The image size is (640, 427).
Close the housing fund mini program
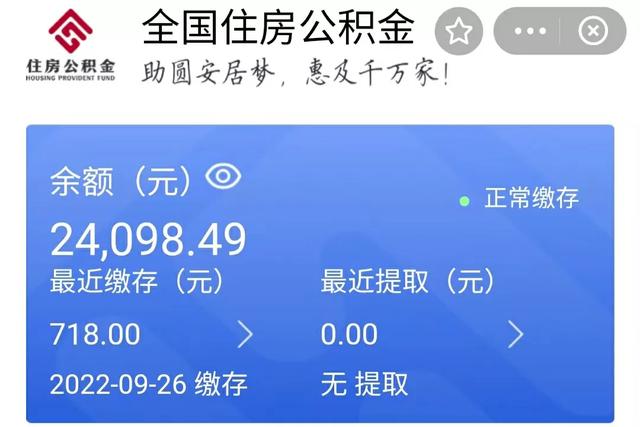(x=592, y=31)
